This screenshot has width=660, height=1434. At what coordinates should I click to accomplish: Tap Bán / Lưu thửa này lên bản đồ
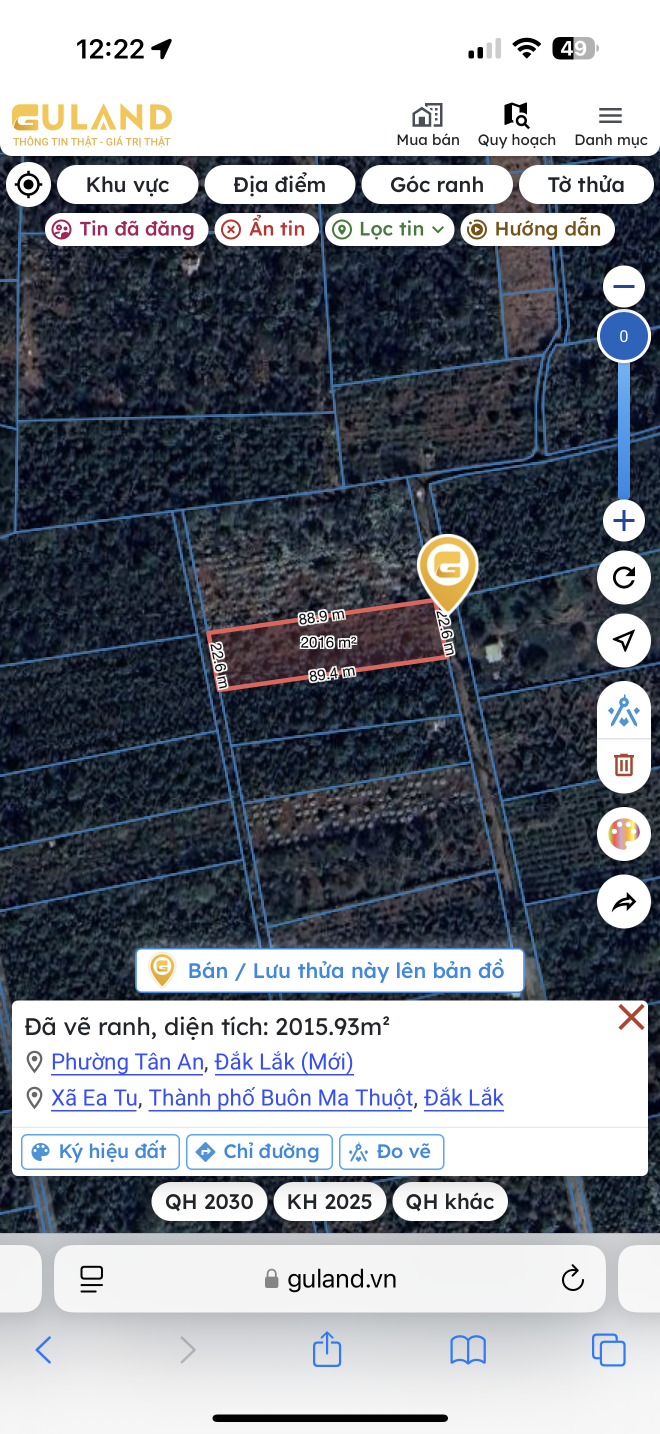click(330, 970)
